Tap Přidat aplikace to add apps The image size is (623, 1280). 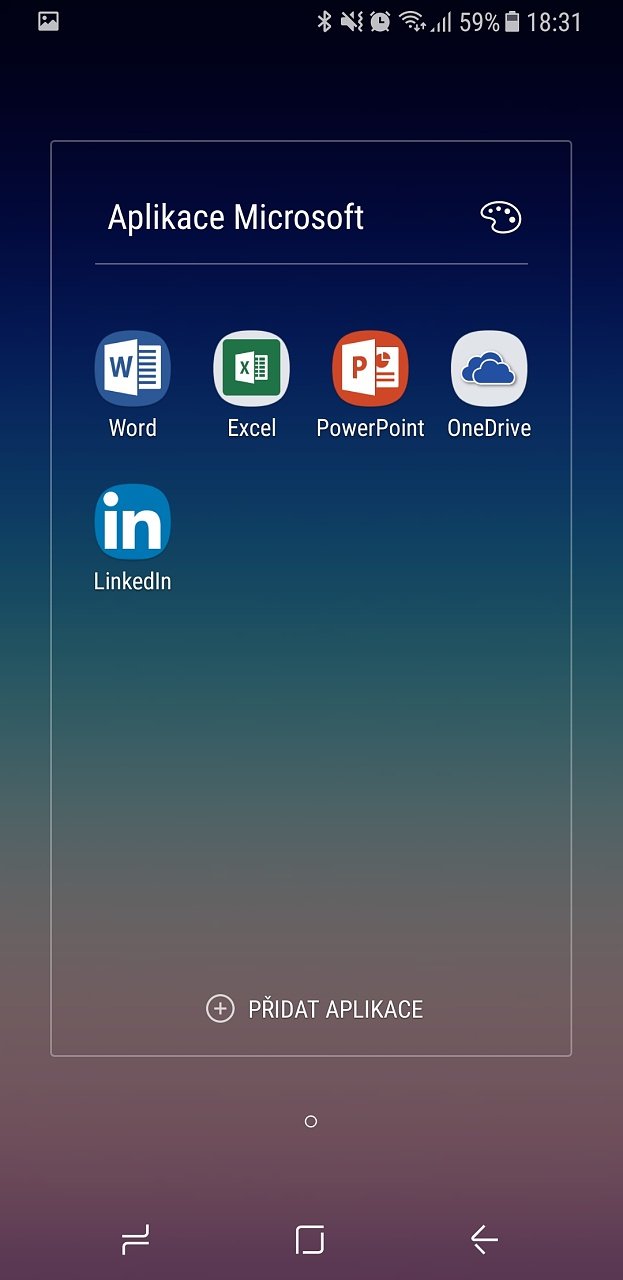pos(314,1009)
